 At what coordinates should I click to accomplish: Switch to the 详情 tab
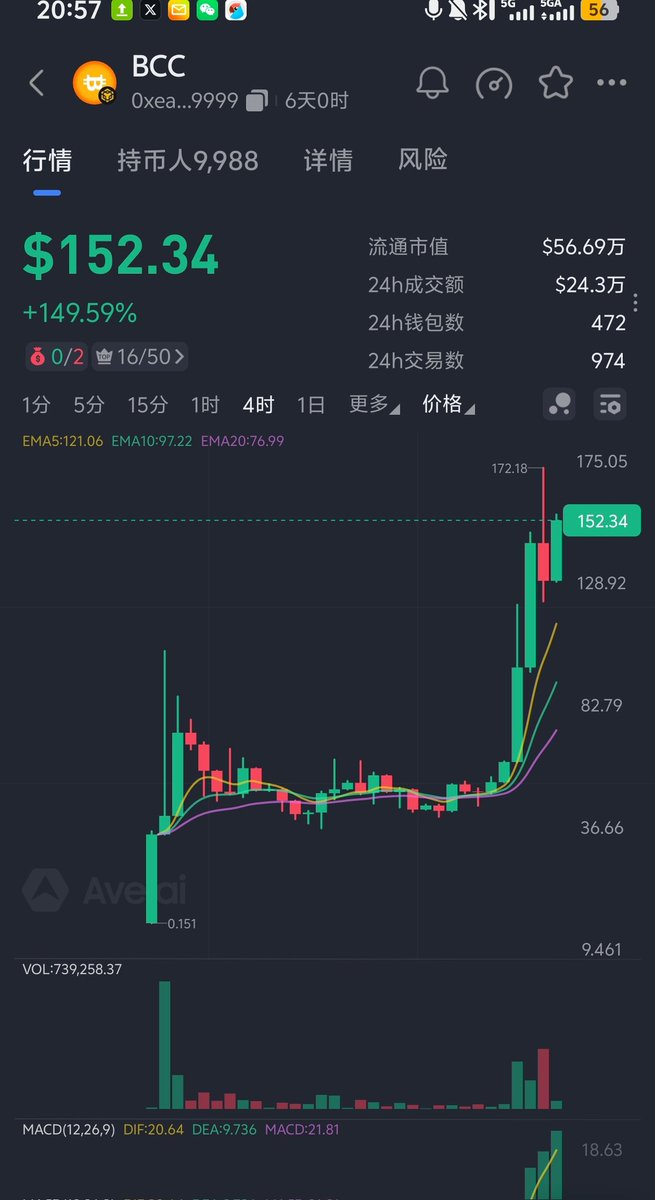tap(328, 160)
